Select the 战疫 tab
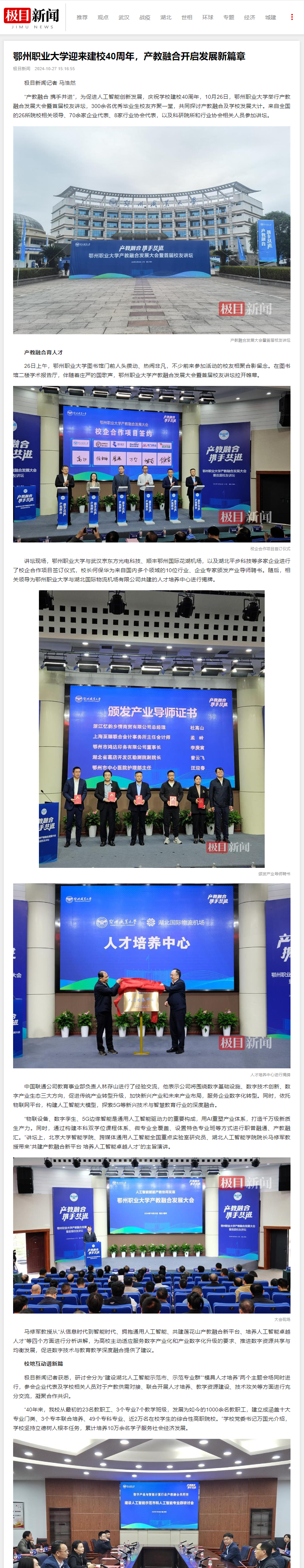This screenshot has width=304, height=1568. pos(145,18)
